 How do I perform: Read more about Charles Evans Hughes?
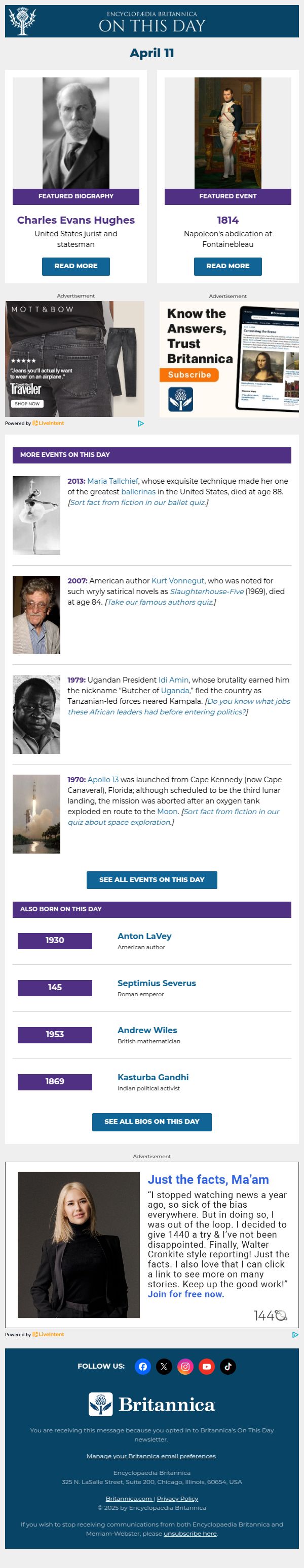point(75,266)
